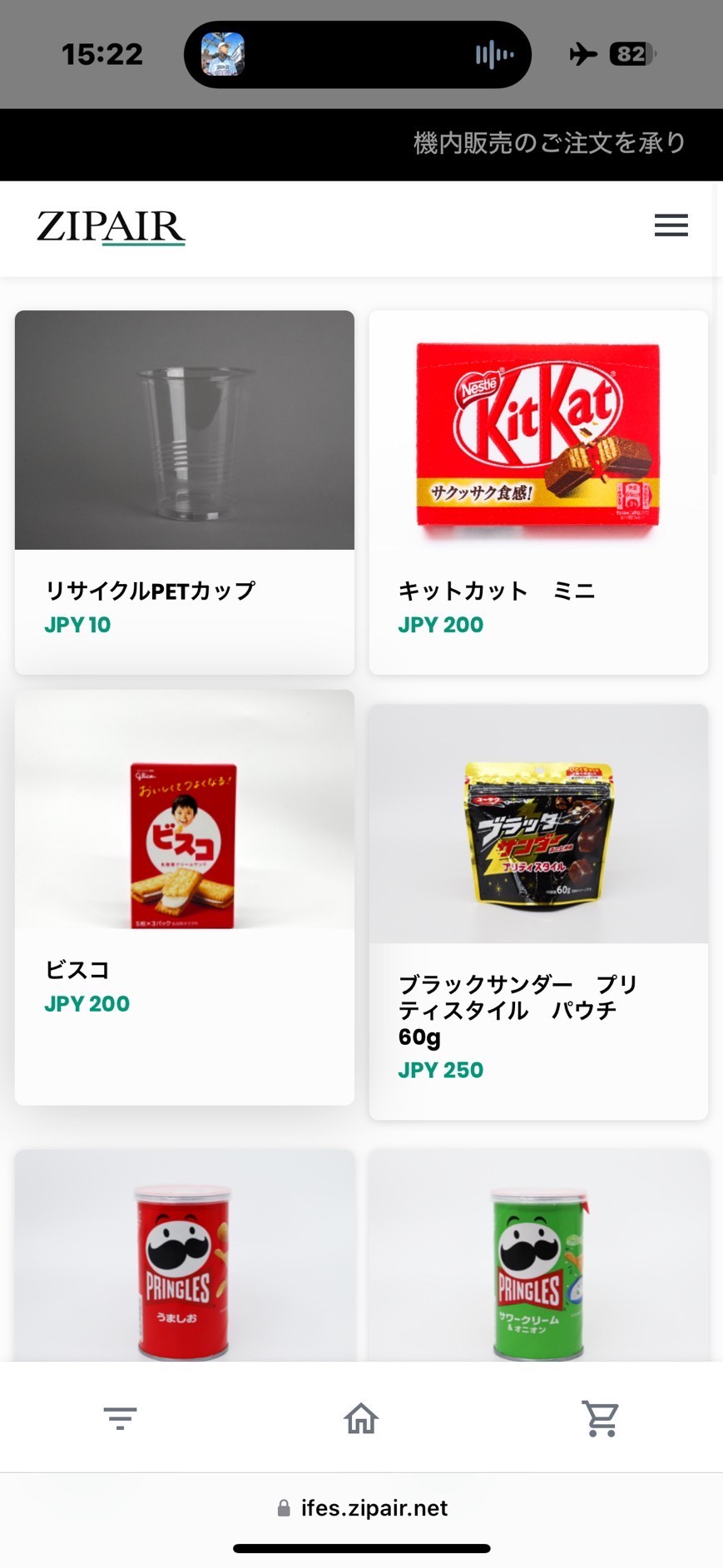
Task: Open the キットカット ミニ product card
Action: pos(537,491)
